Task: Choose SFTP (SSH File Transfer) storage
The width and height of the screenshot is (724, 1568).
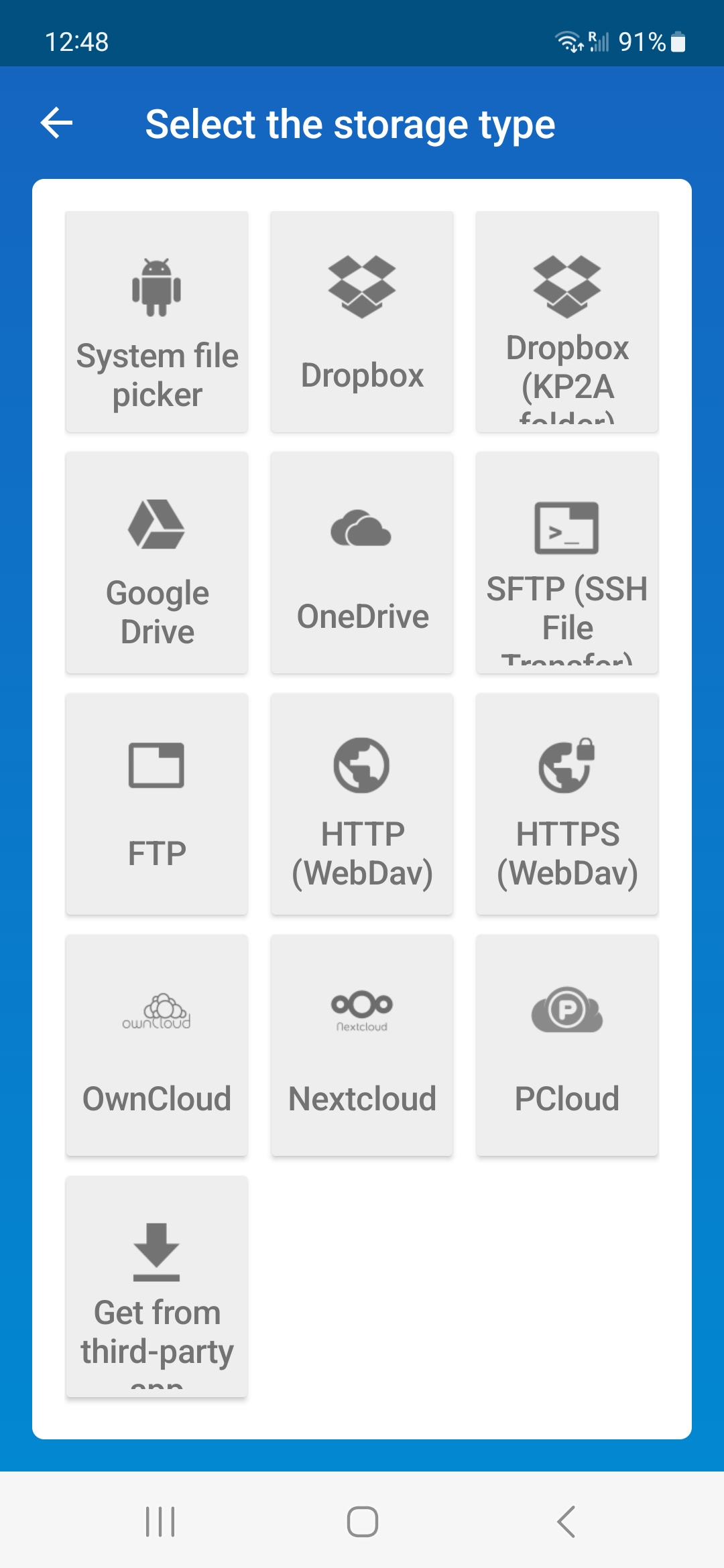Action: (x=567, y=563)
